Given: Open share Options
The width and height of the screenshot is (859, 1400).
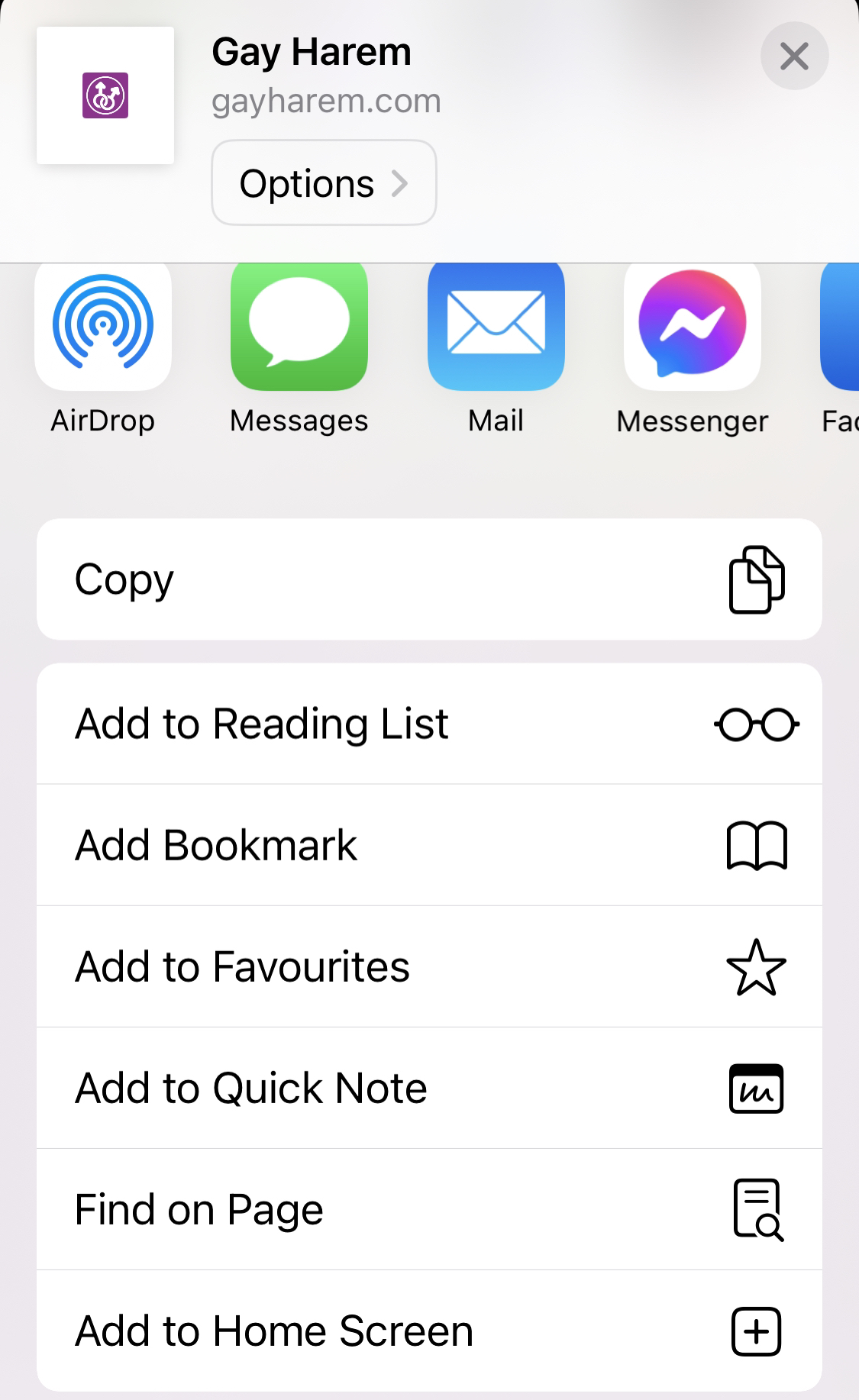Looking at the screenshot, I should pyautogui.click(x=324, y=183).
